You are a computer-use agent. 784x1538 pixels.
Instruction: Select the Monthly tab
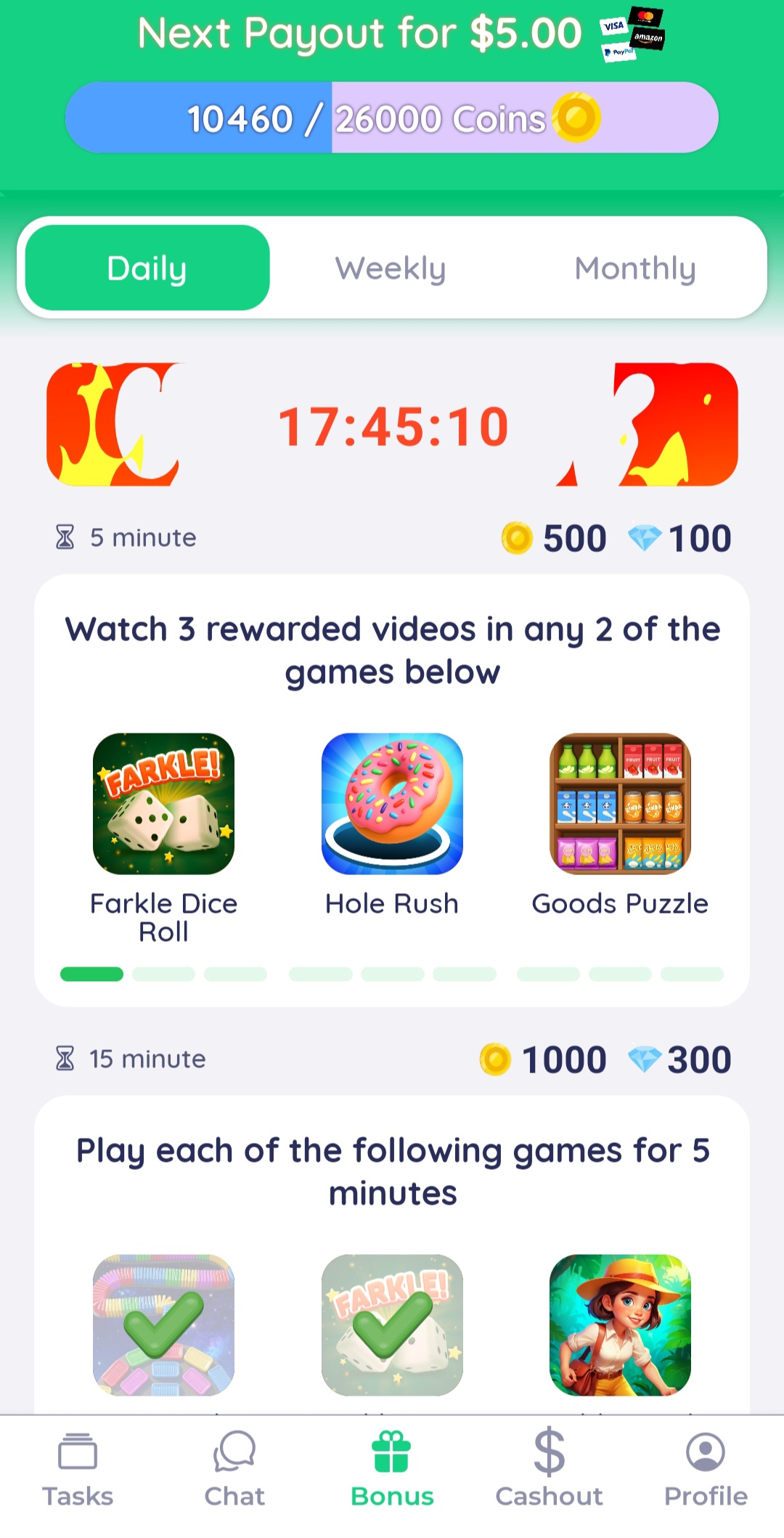[635, 268]
